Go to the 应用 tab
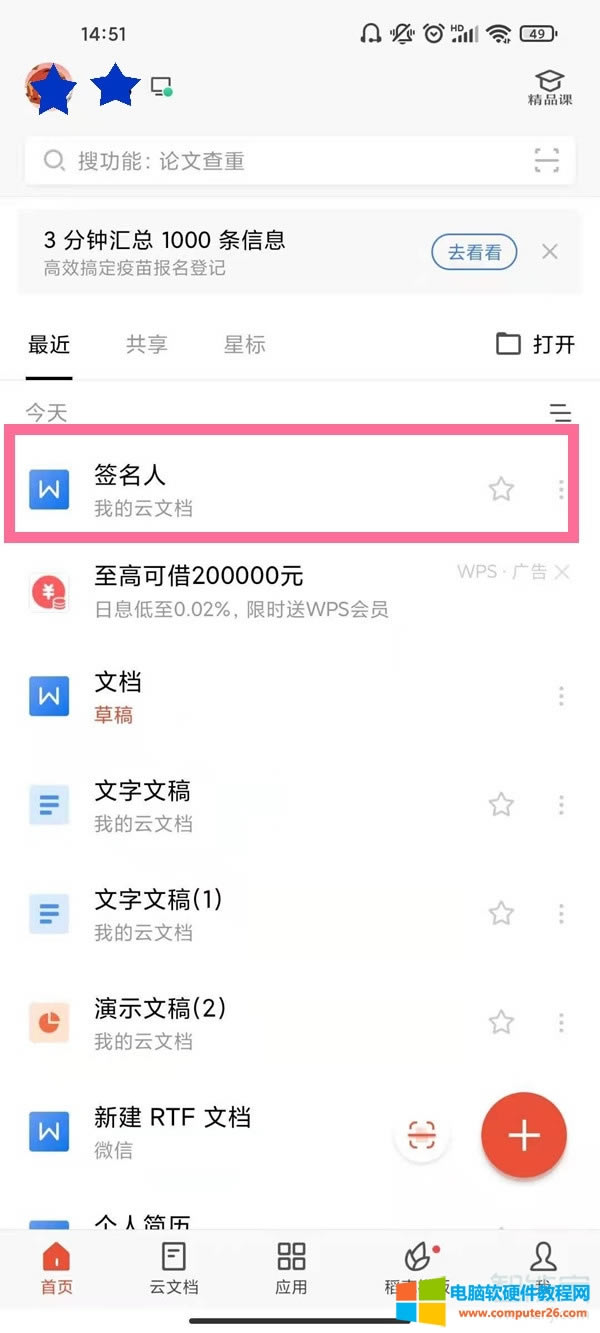This screenshot has width=600, height=1333. coord(291,1269)
